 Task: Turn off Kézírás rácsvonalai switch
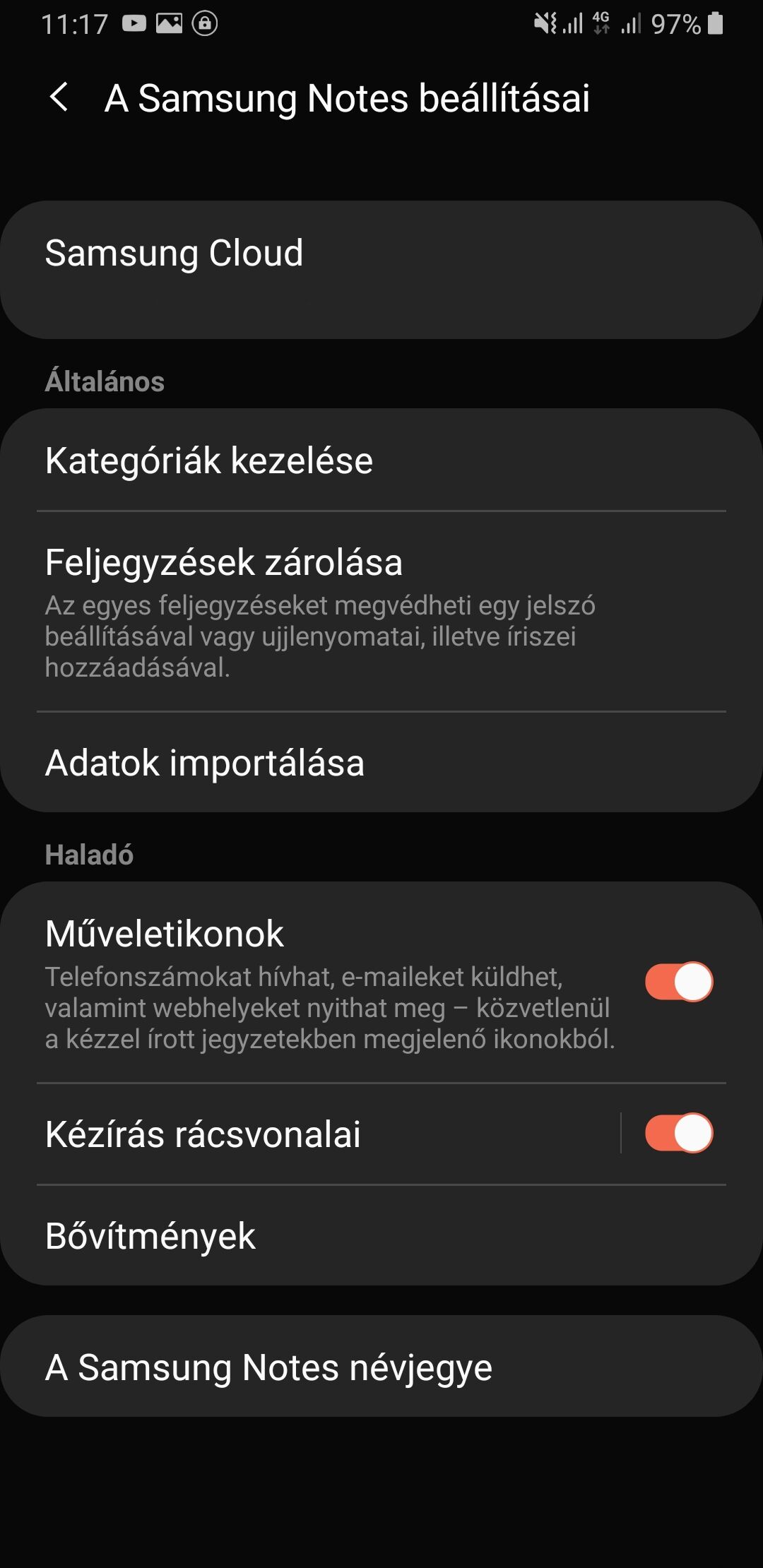pyautogui.click(x=679, y=1133)
